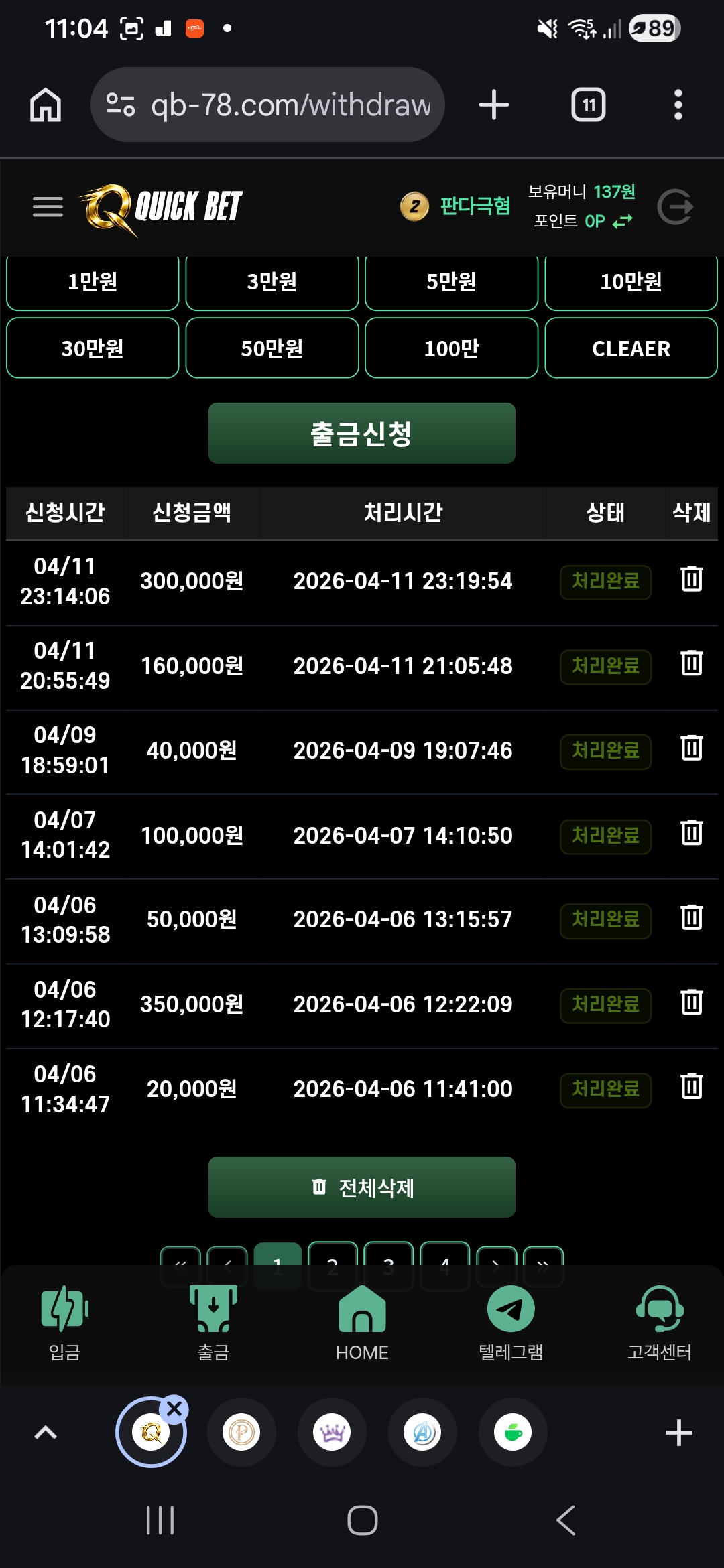
Task: Open the hamburger drawer menu
Action: (x=48, y=206)
